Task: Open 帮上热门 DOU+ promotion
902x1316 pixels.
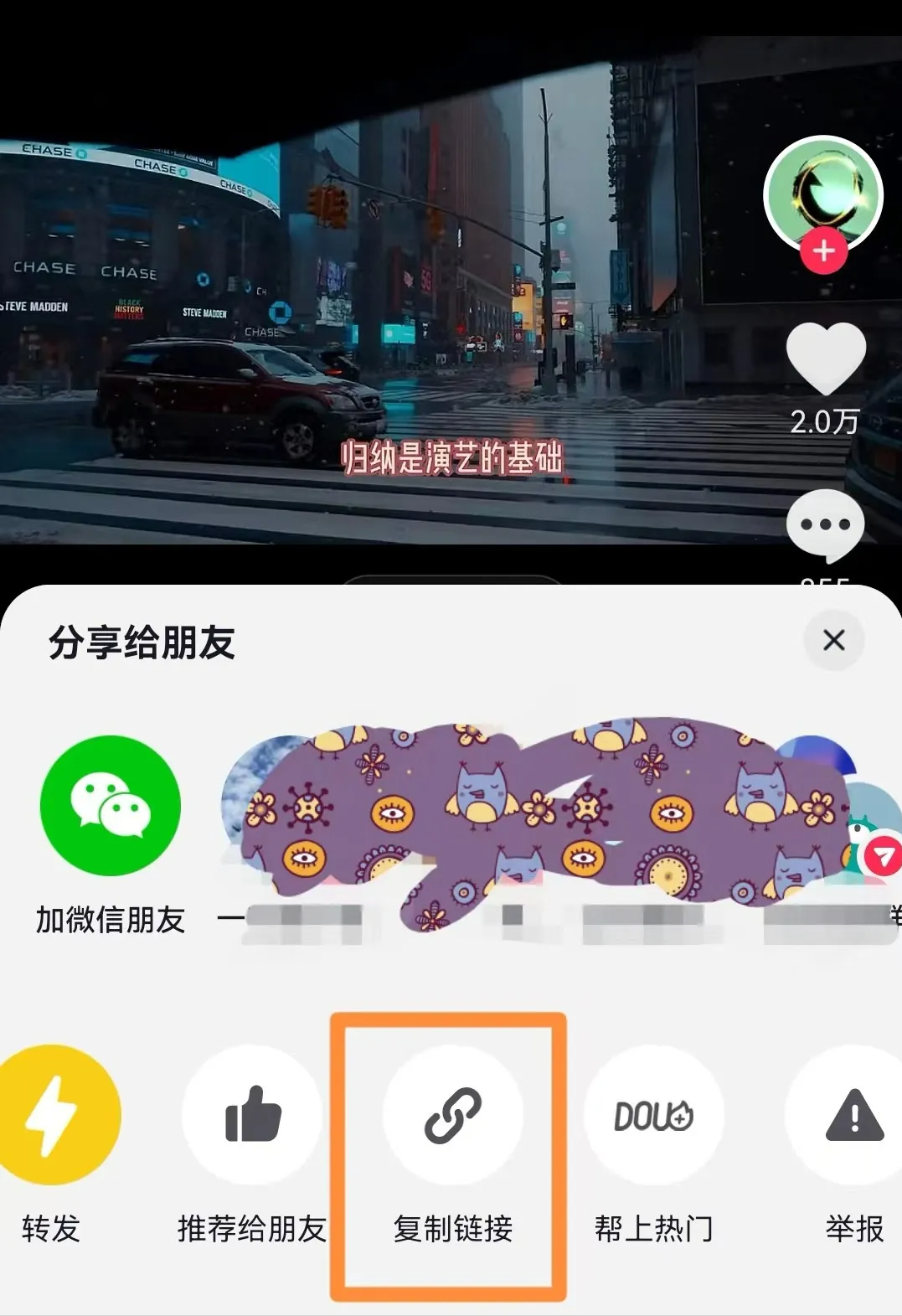Action: pyautogui.click(x=653, y=1115)
